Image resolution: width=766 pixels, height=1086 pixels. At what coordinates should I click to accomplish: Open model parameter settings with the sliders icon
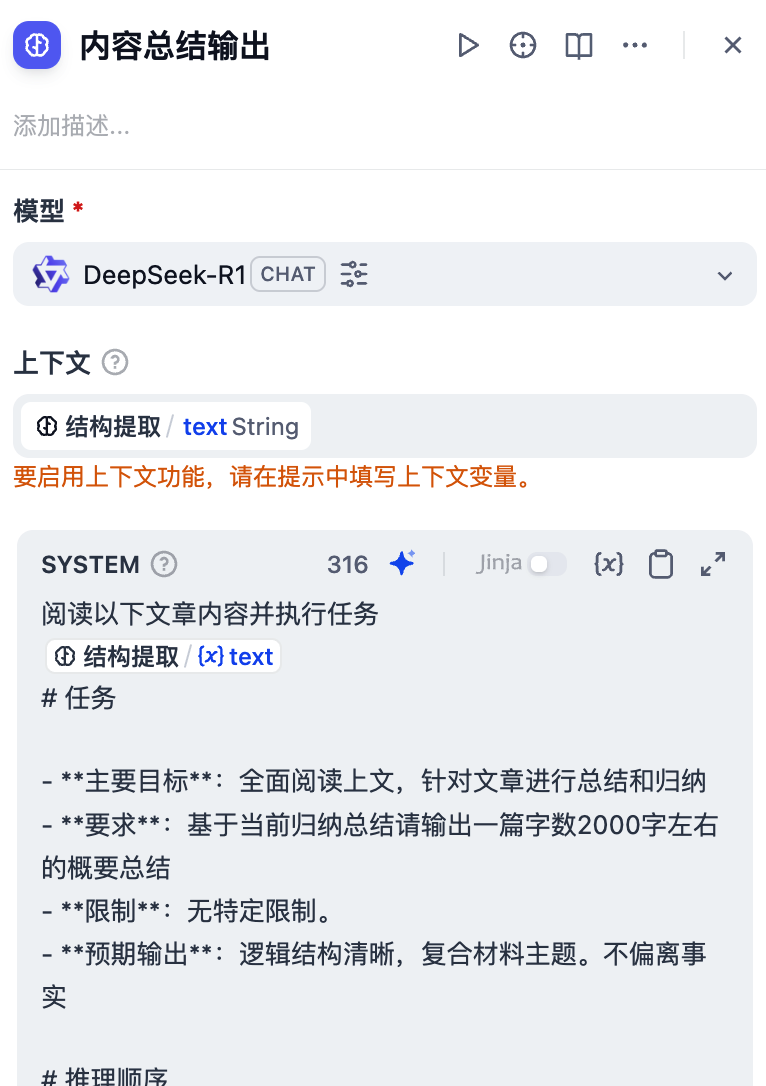click(x=354, y=274)
